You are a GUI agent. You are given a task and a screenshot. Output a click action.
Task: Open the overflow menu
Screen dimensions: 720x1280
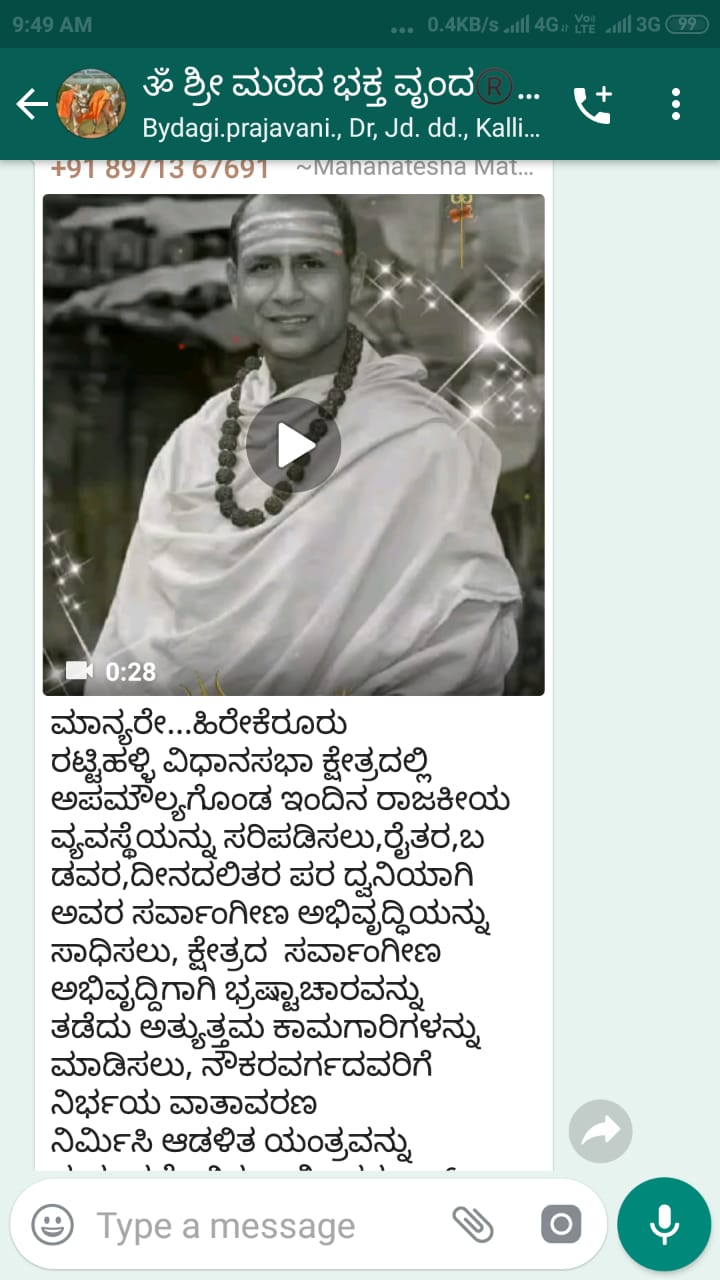pos(676,104)
